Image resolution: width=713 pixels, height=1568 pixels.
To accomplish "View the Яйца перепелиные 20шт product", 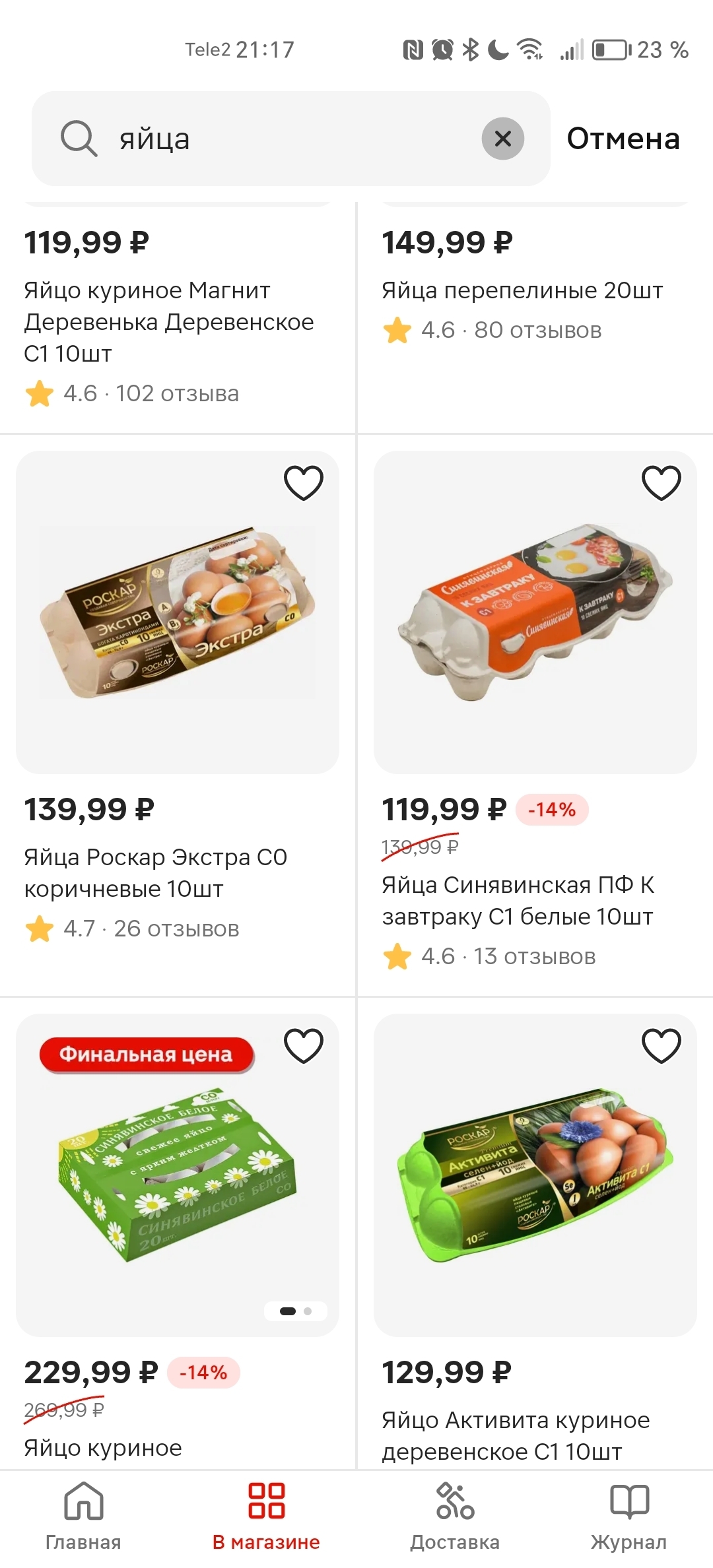I will [522, 290].
